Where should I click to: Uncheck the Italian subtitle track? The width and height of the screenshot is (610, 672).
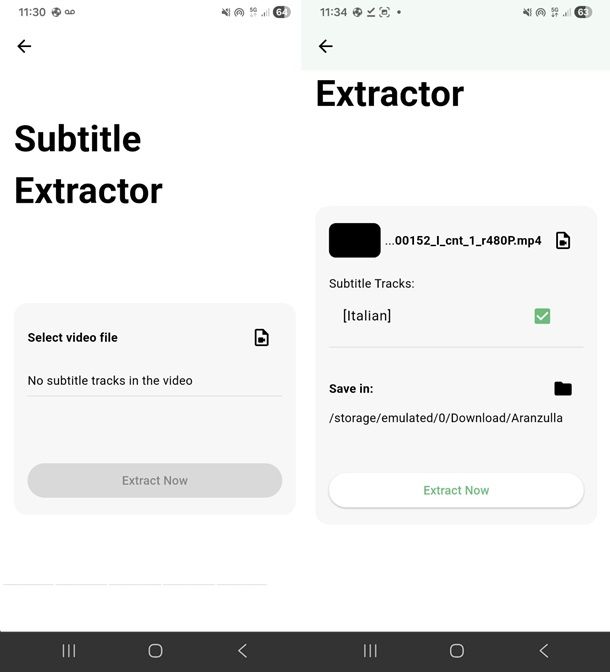[x=542, y=316]
